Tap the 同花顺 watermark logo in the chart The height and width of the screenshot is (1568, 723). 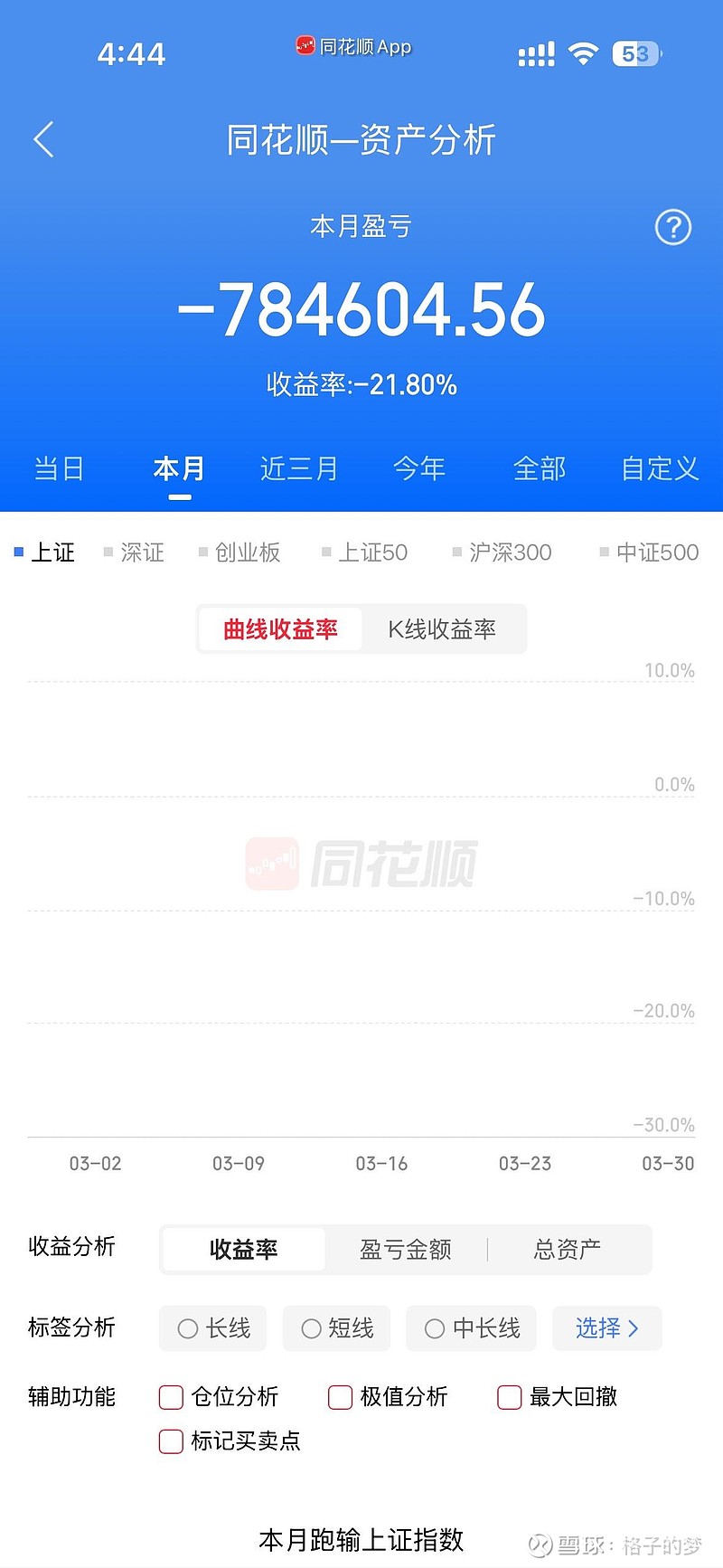pyautogui.click(x=361, y=861)
